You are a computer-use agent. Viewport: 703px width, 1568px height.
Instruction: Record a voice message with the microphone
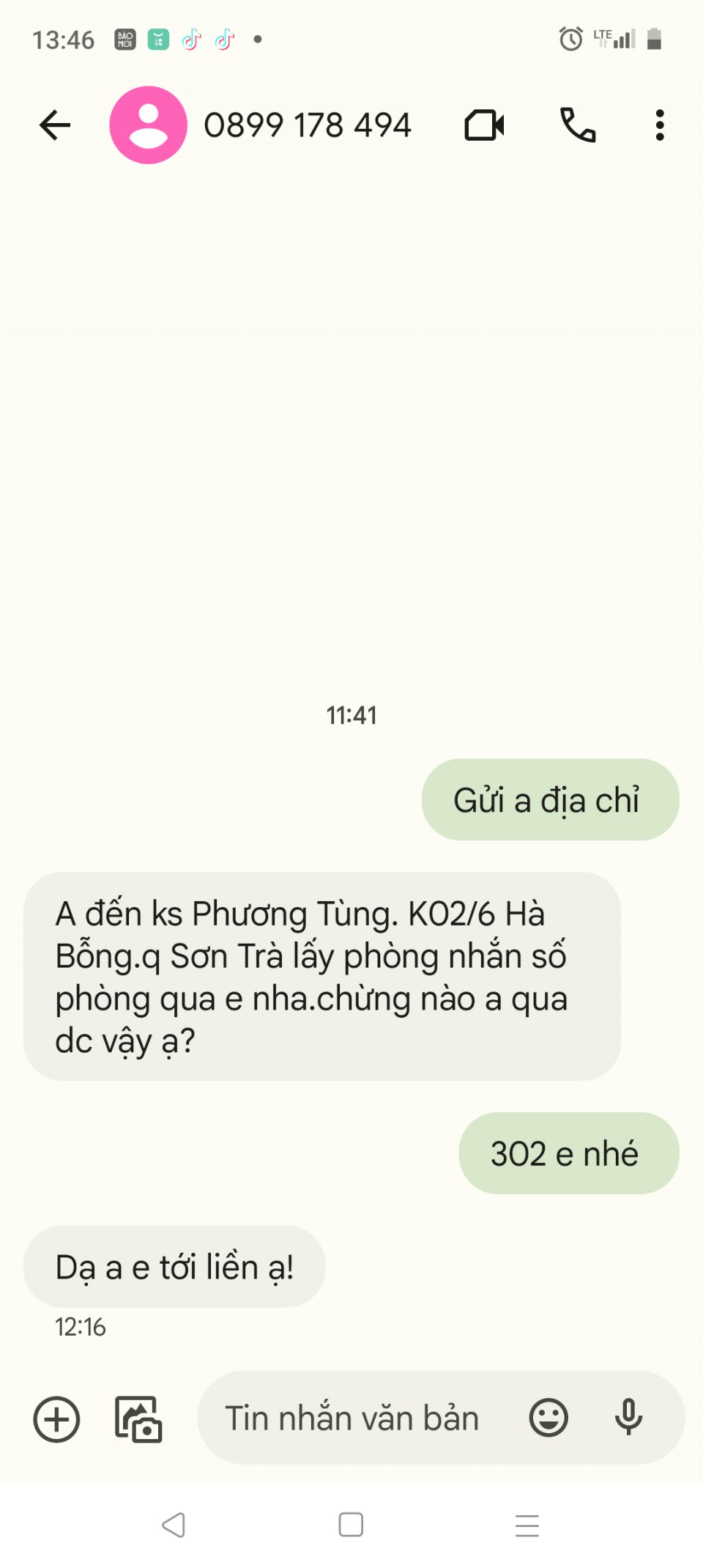click(628, 1416)
